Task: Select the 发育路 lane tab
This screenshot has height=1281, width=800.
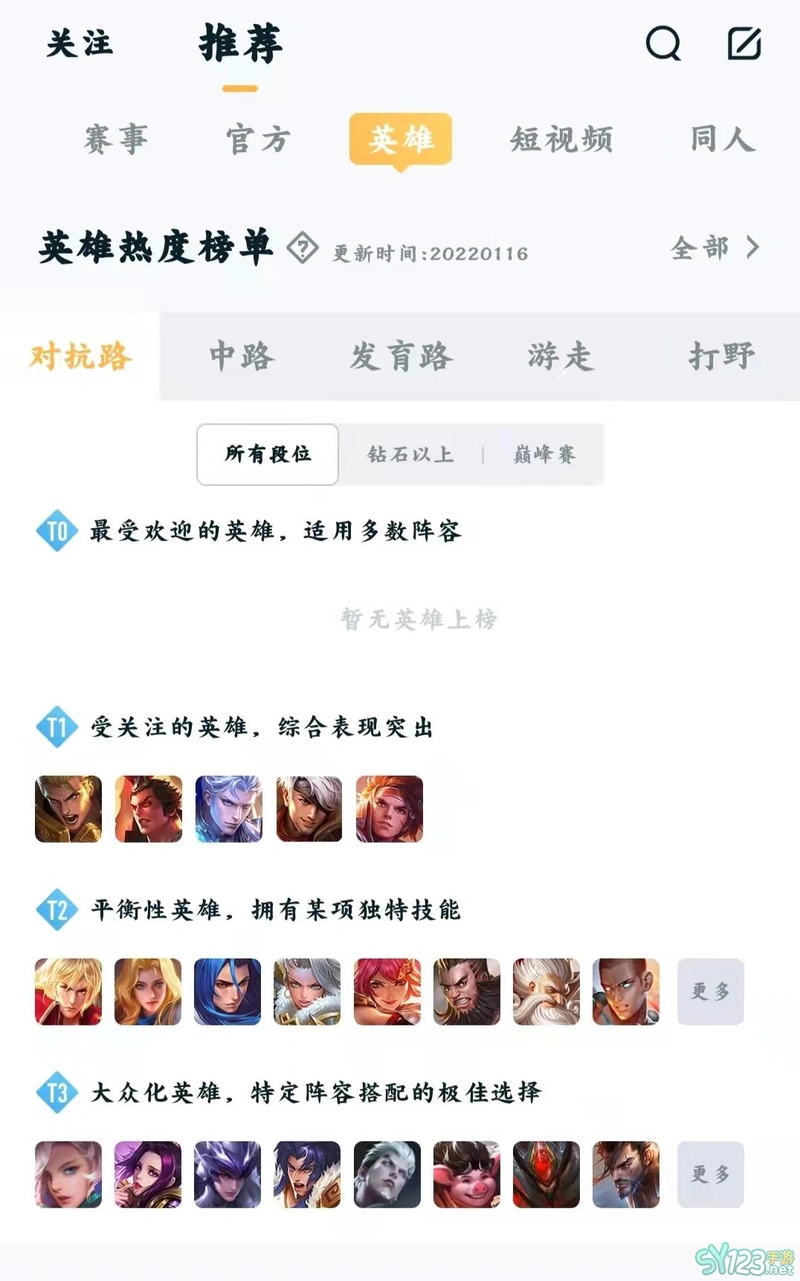Action: 401,356
